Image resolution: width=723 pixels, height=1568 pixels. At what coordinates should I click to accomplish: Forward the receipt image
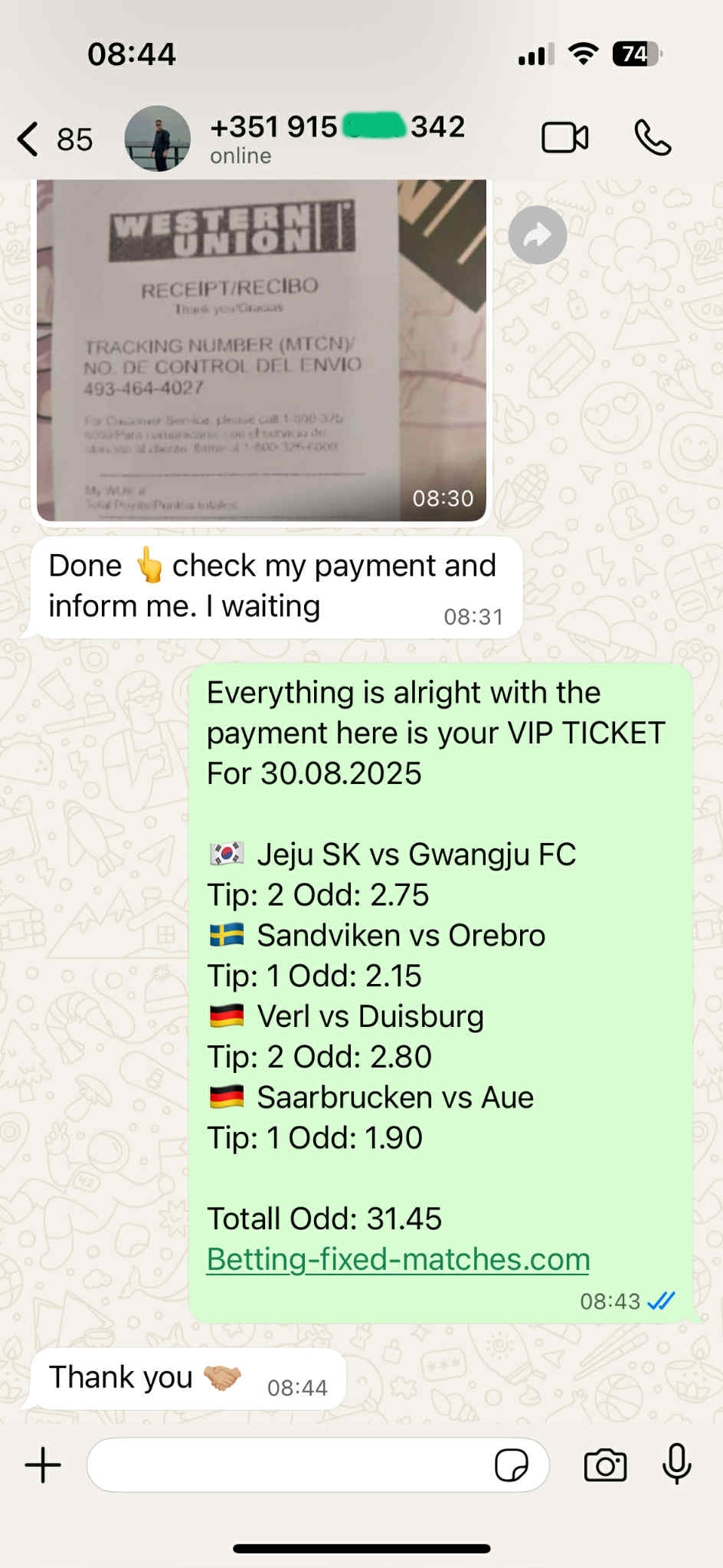pyautogui.click(x=538, y=235)
